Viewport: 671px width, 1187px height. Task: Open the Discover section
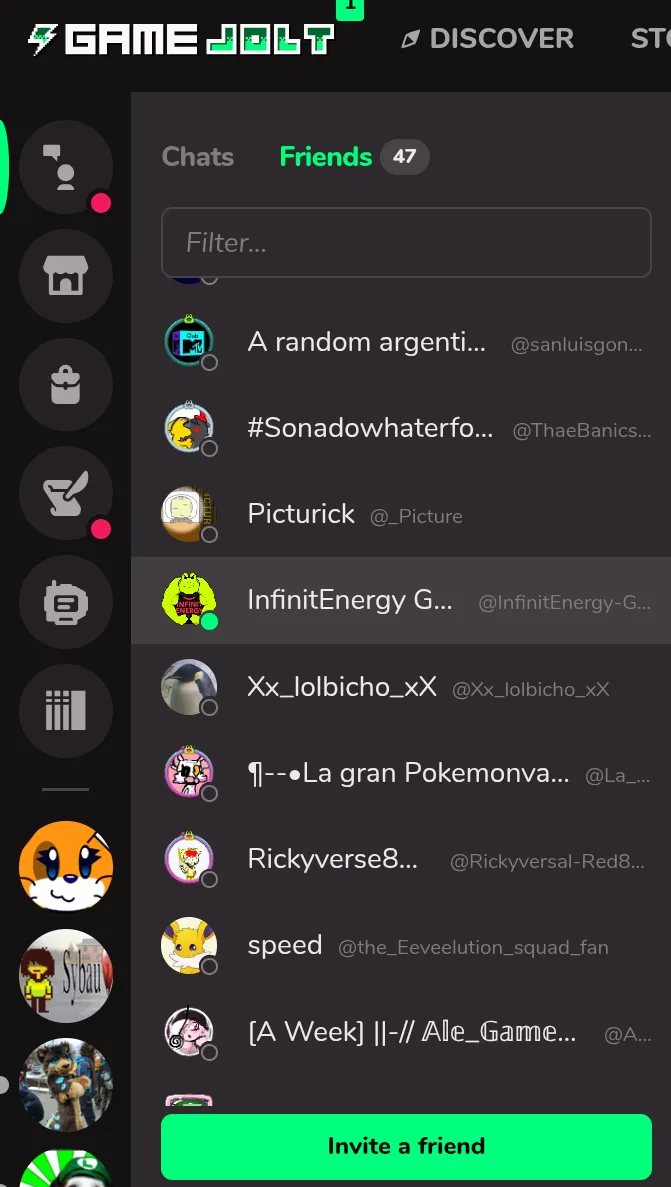pyautogui.click(x=487, y=39)
